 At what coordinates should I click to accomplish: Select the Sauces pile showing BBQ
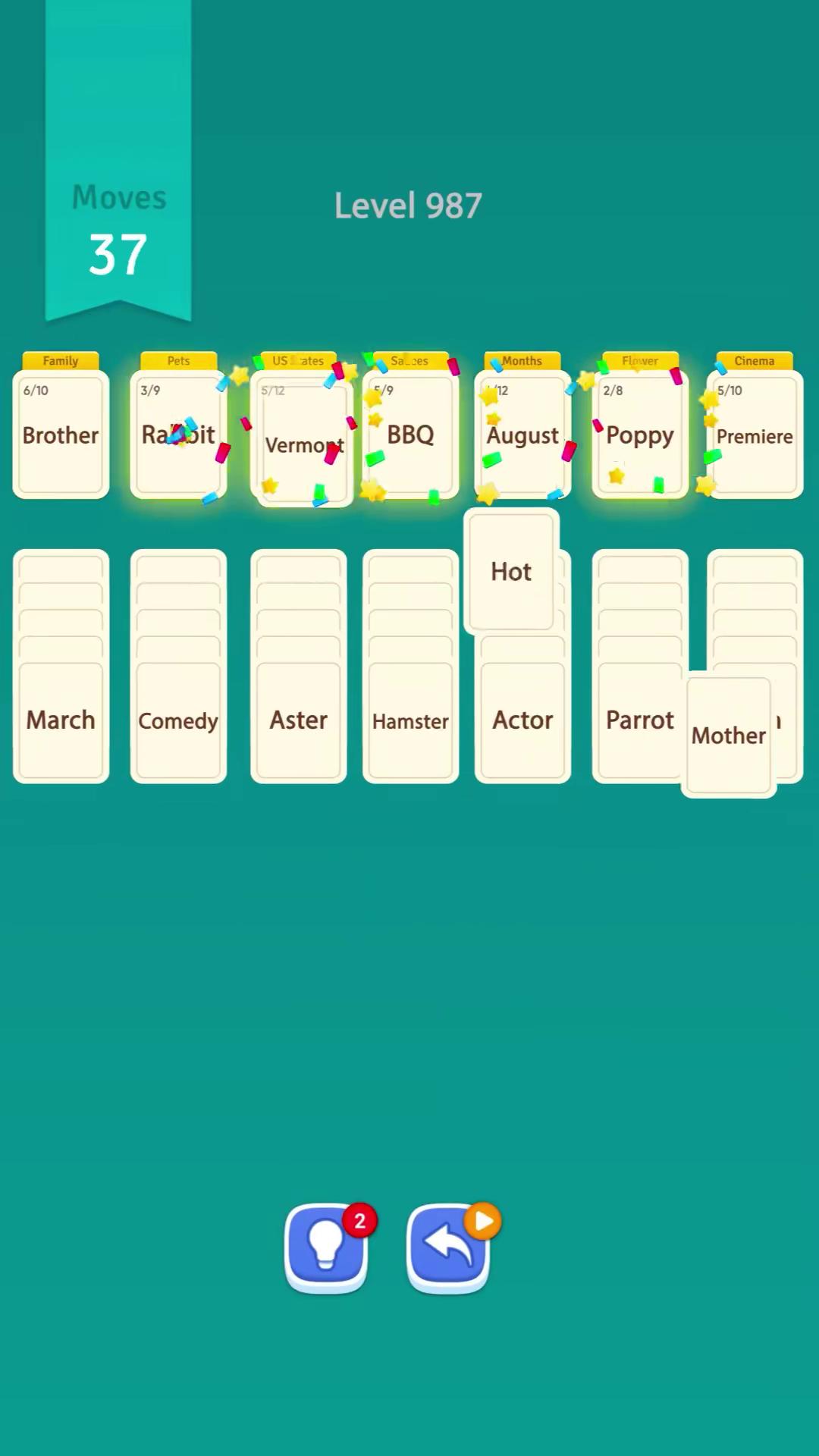(x=410, y=425)
